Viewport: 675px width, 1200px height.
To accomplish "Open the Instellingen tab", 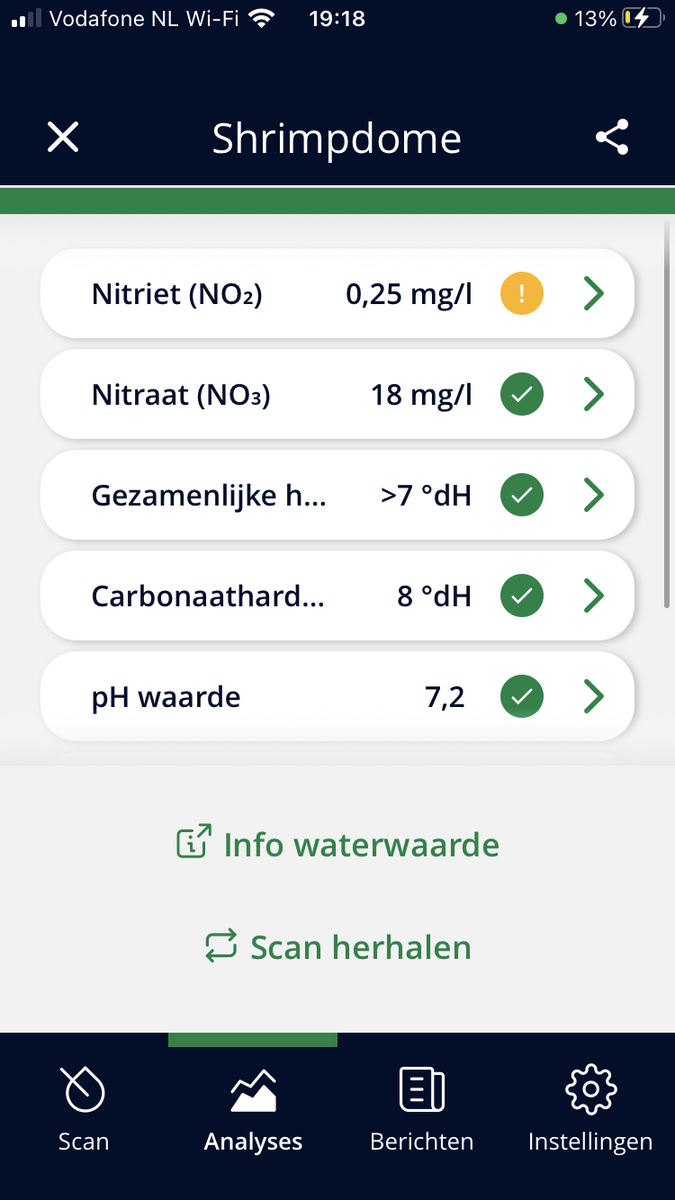I will tap(590, 1110).
